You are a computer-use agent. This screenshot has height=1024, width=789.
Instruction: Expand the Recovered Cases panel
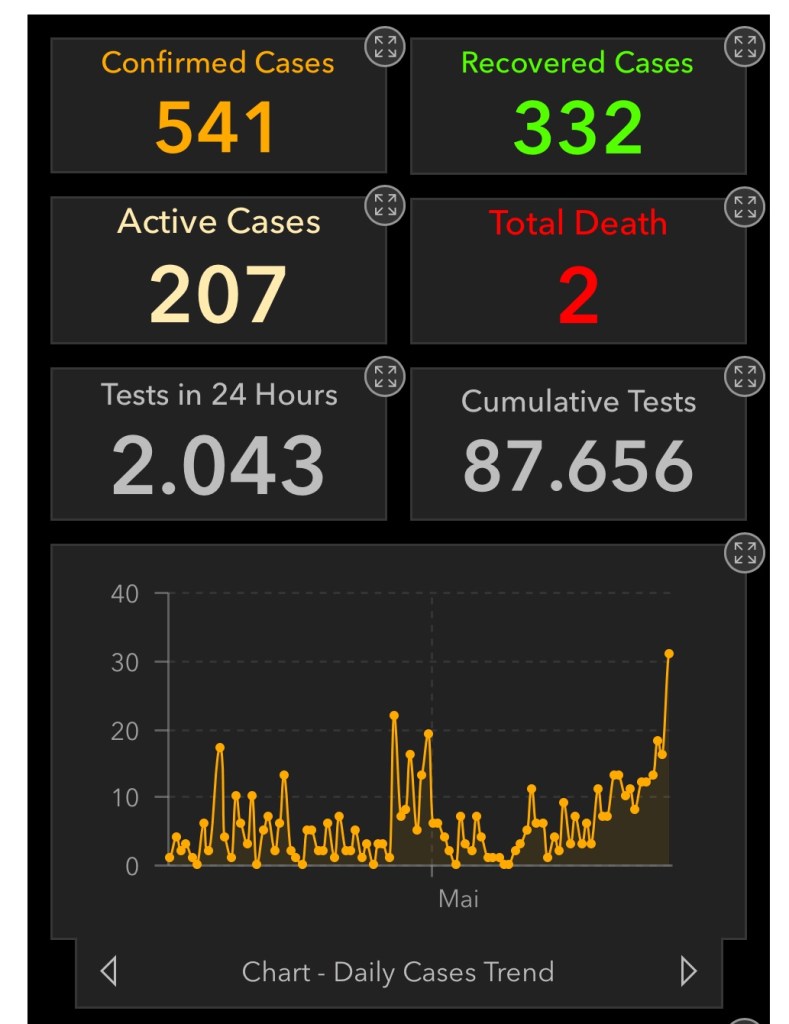pos(744,48)
